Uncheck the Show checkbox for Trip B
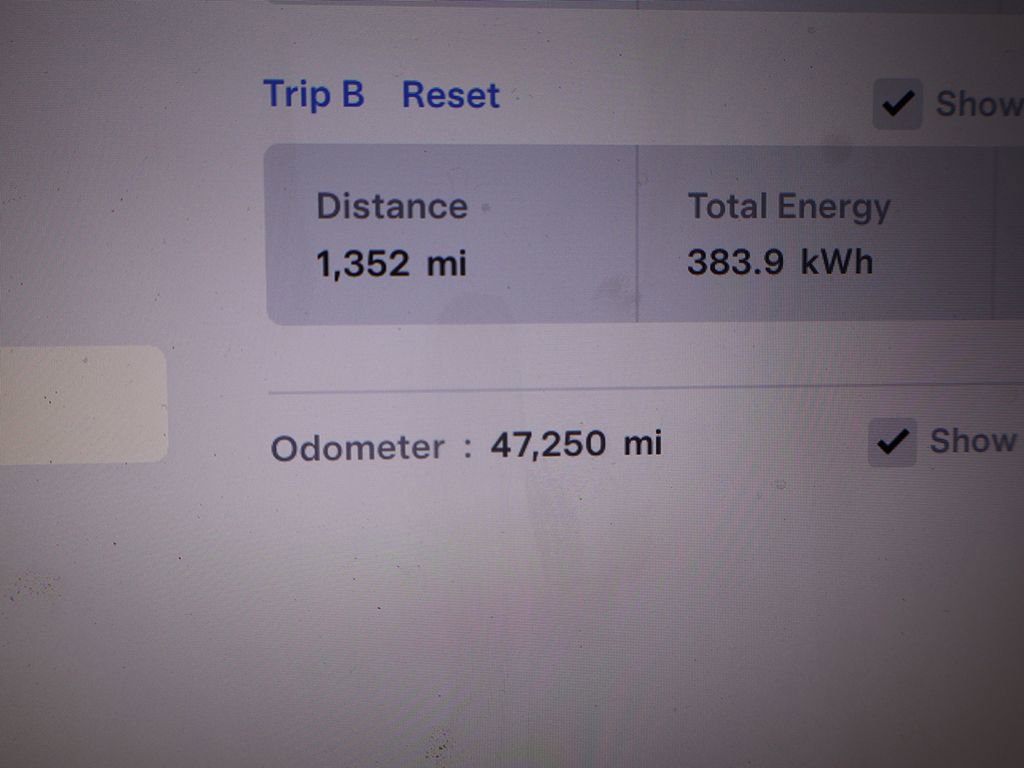 pyautogui.click(x=897, y=104)
